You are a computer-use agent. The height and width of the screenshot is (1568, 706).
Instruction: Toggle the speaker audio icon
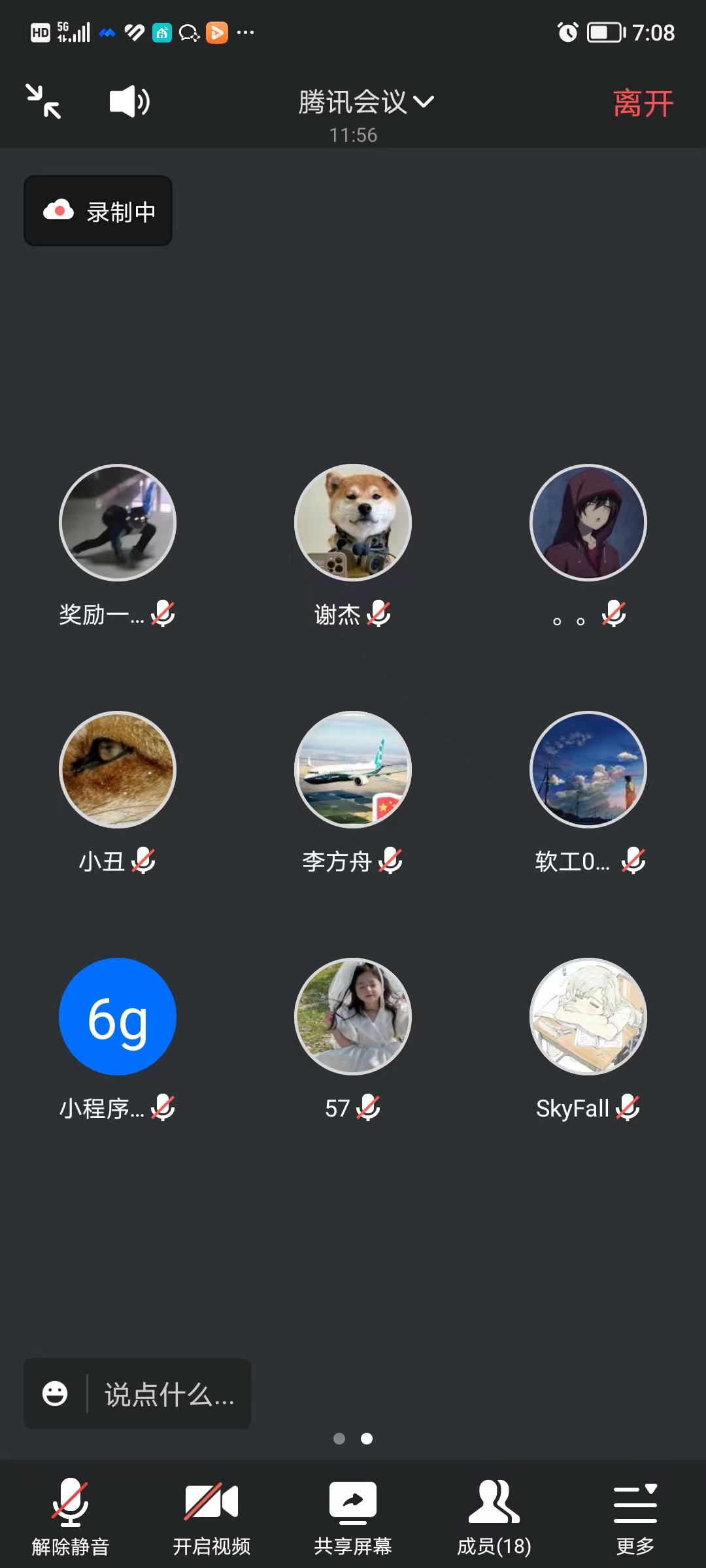(129, 102)
